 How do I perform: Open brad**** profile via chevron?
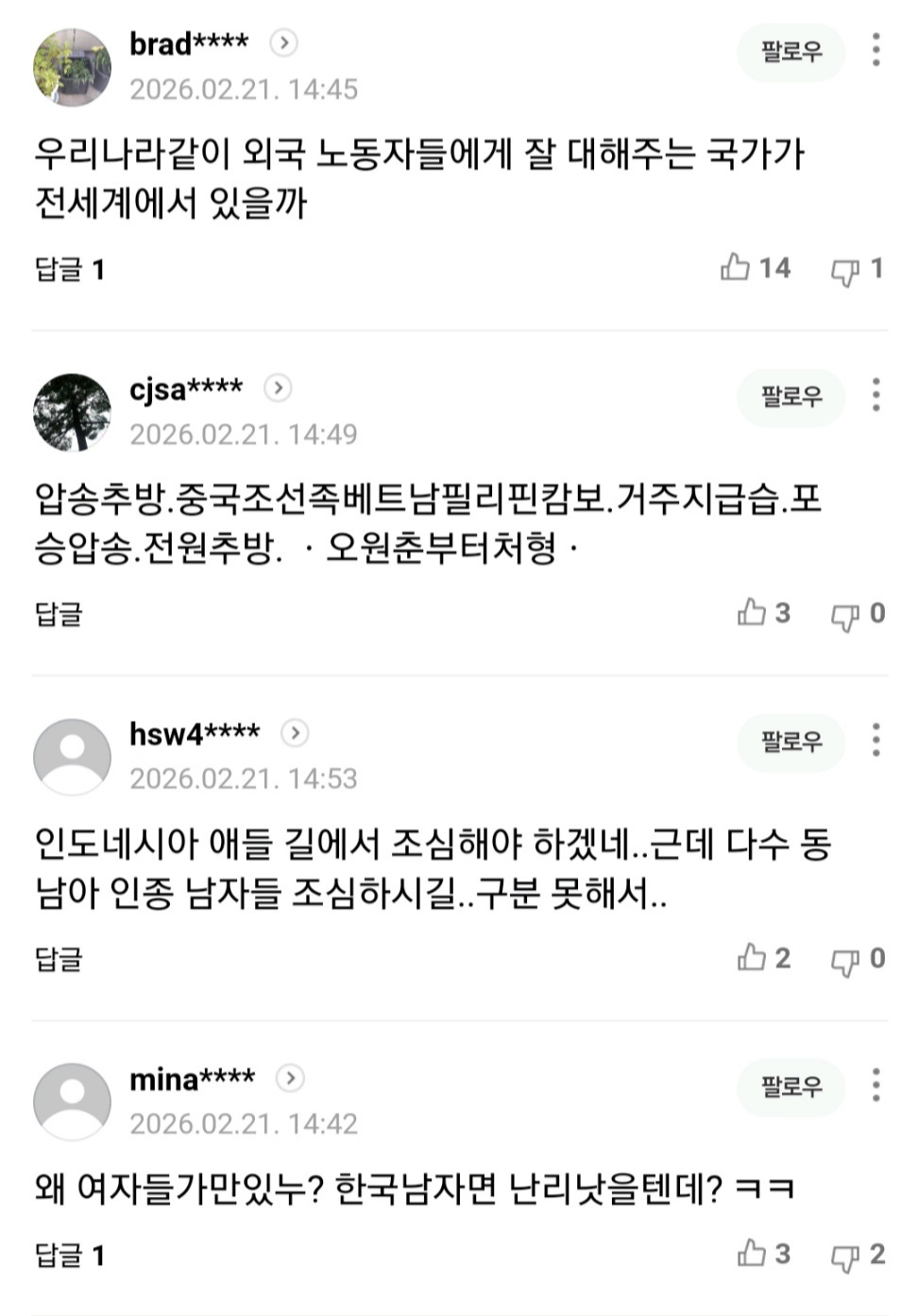tap(283, 43)
